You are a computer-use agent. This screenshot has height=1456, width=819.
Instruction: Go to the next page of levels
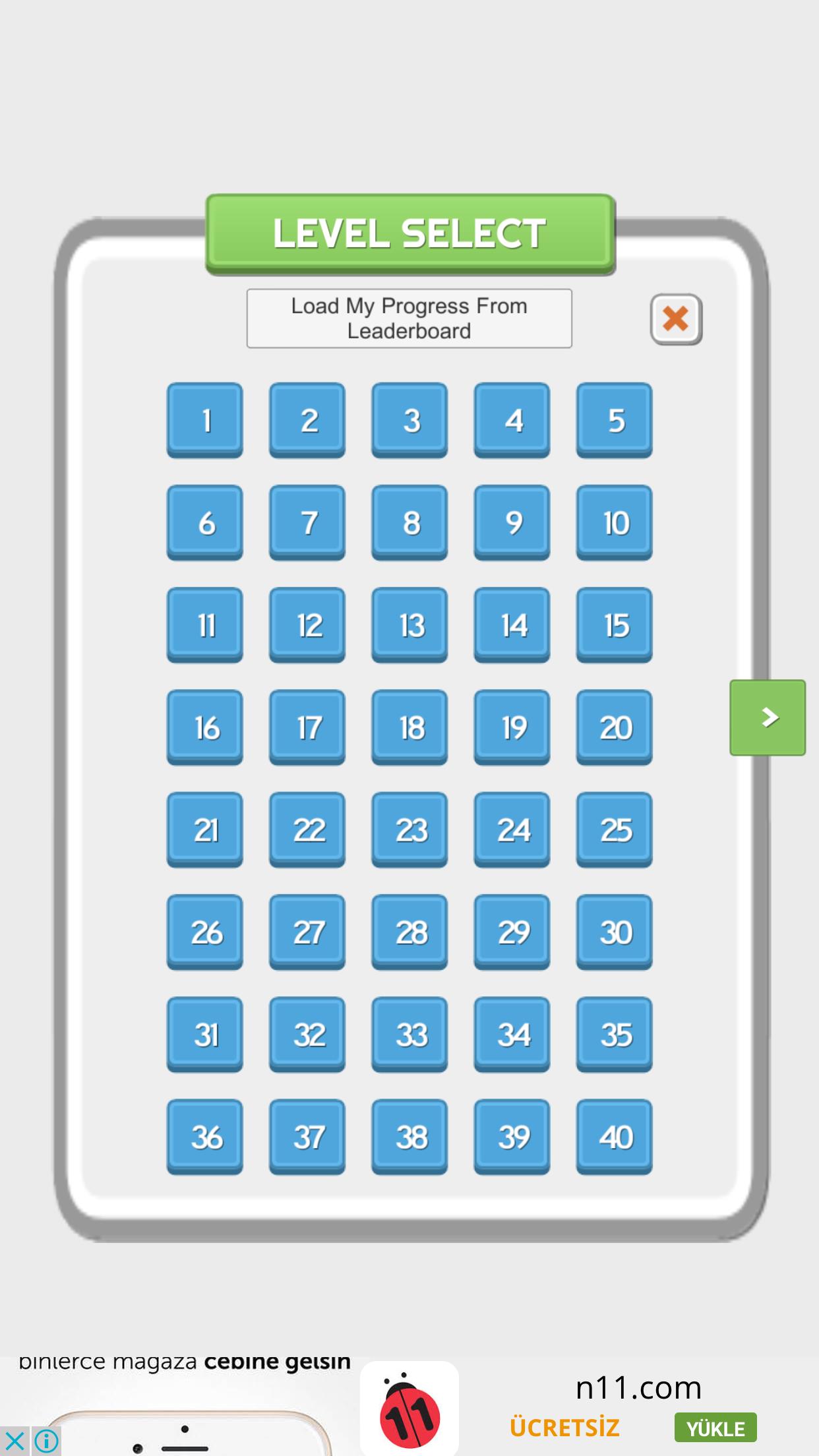click(768, 717)
